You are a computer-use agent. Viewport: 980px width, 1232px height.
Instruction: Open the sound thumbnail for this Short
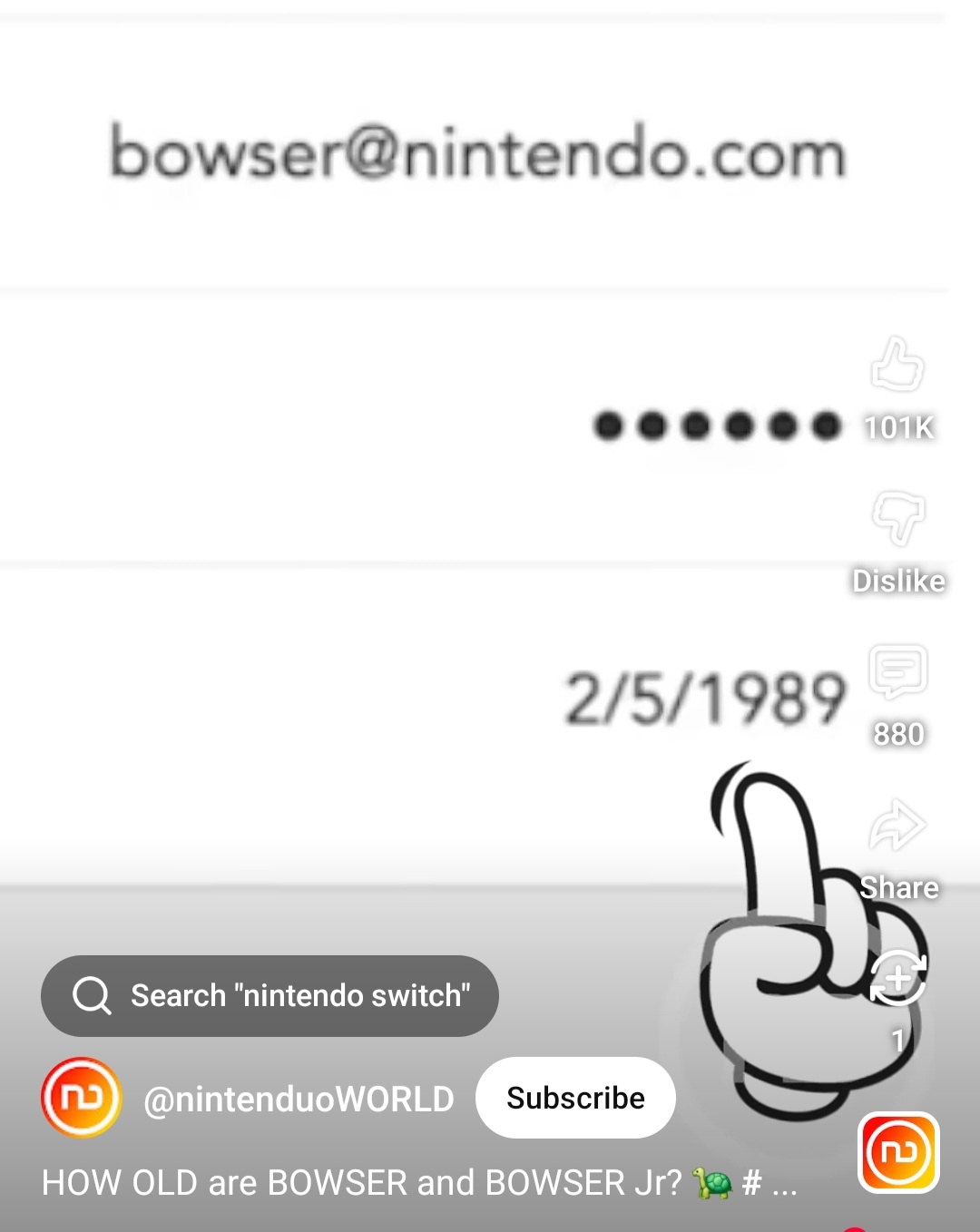click(897, 1152)
